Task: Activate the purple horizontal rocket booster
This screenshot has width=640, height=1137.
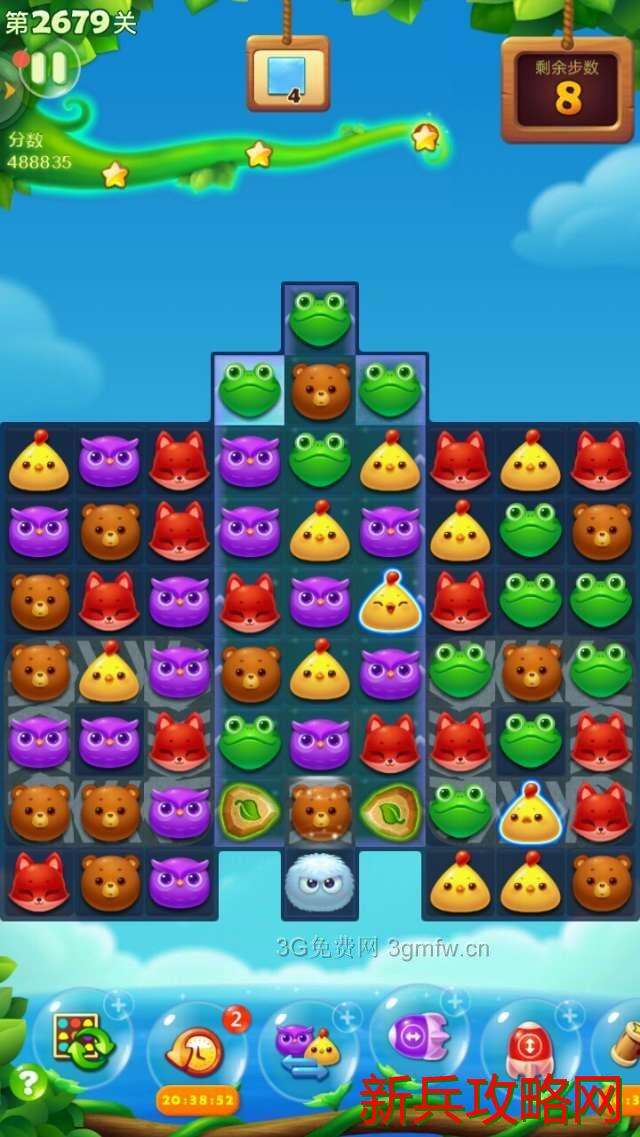Action: [x=418, y=1036]
